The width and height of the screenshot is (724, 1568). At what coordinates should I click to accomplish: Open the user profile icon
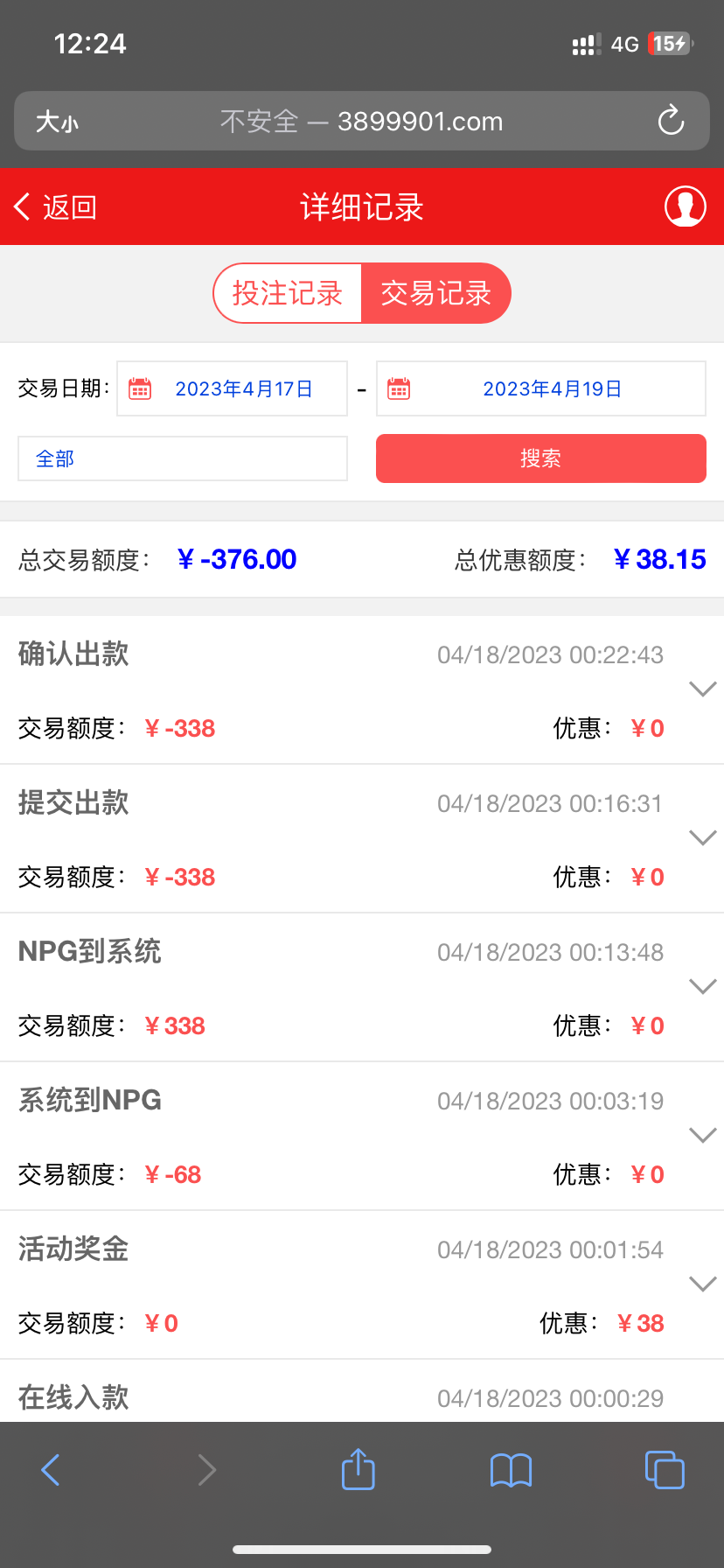(x=685, y=206)
